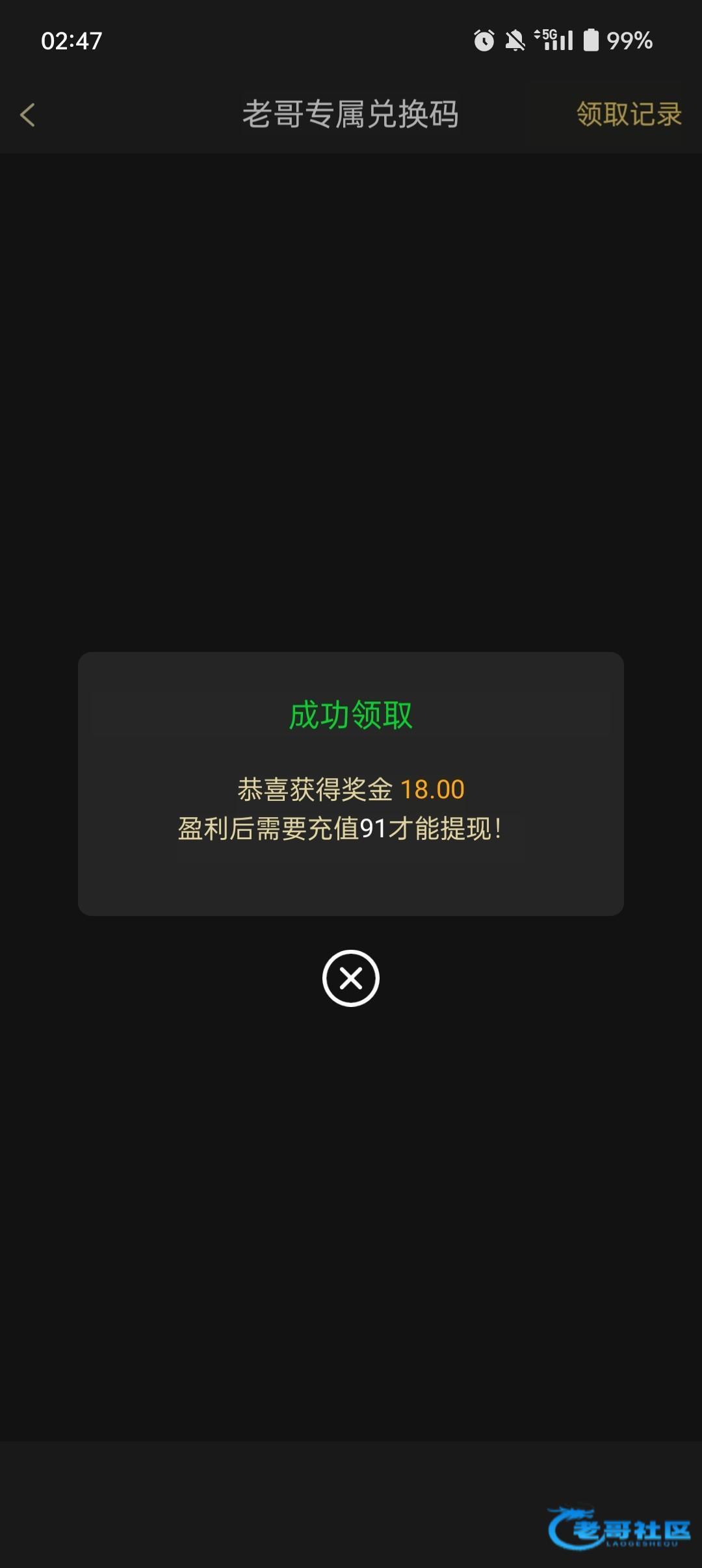The width and height of the screenshot is (702, 1568).
Task: Dismiss the 成功领取 dialog
Action: [x=351, y=978]
